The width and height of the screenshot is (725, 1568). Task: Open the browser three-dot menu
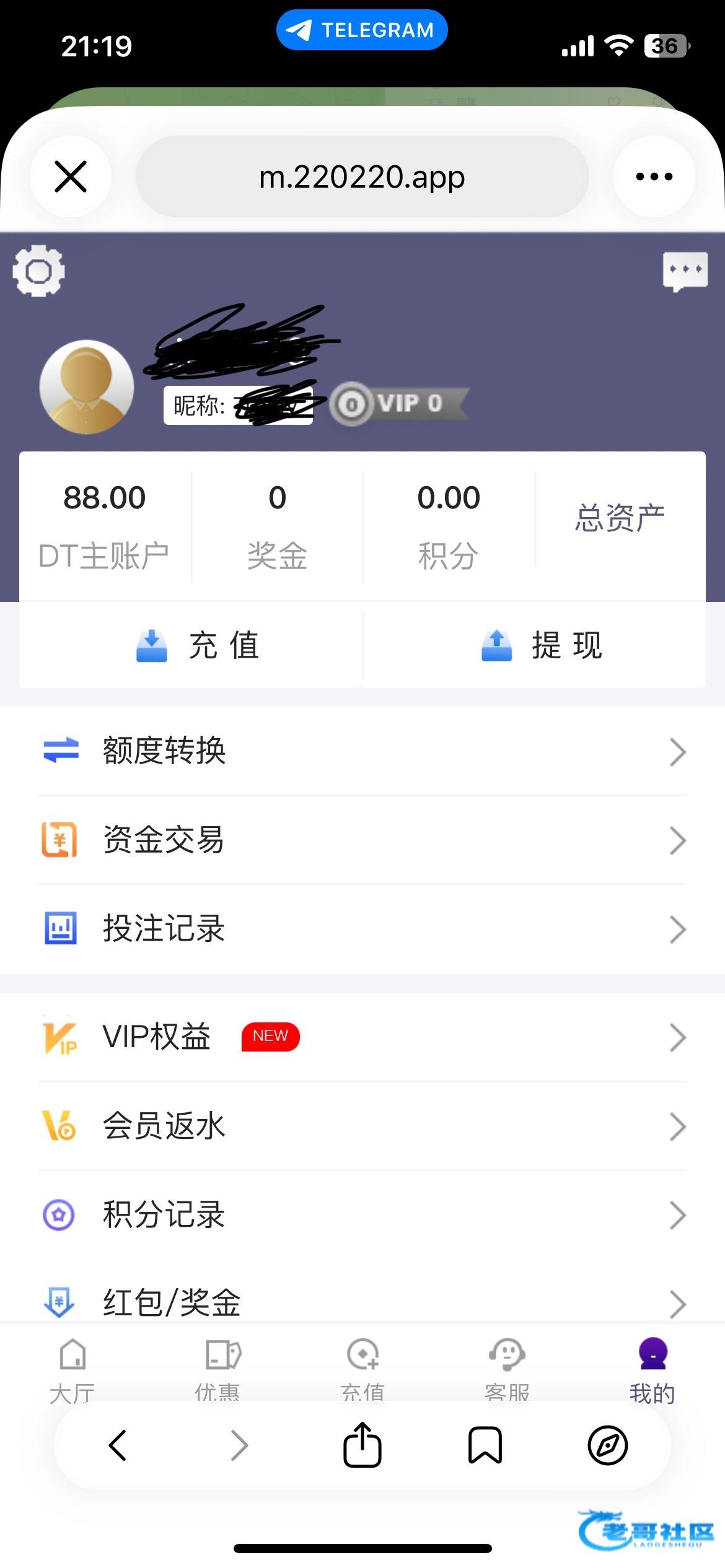(x=654, y=176)
